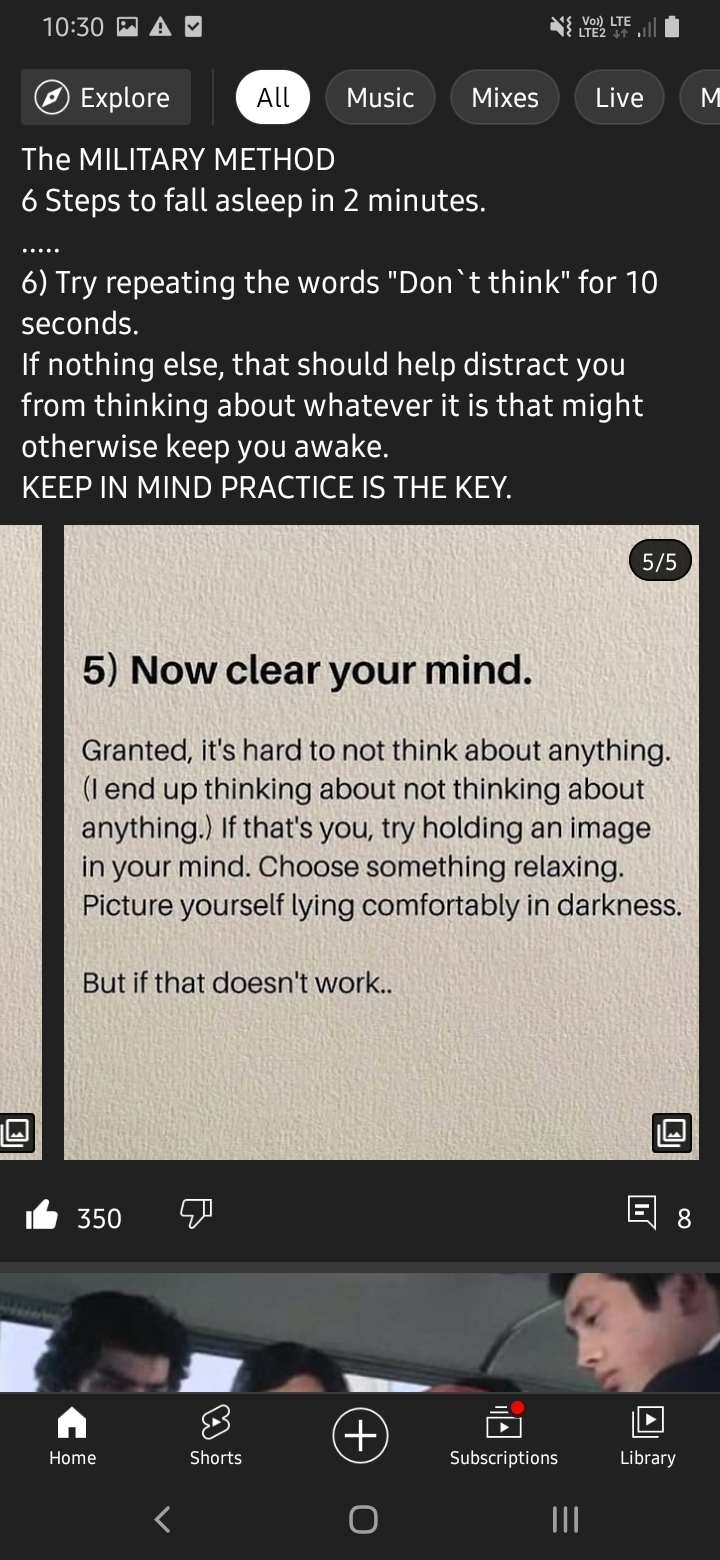Image resolution: width=720 pixels, height=1560 pixels.
Task: Select the All filter chip
Action: (273, 97)
